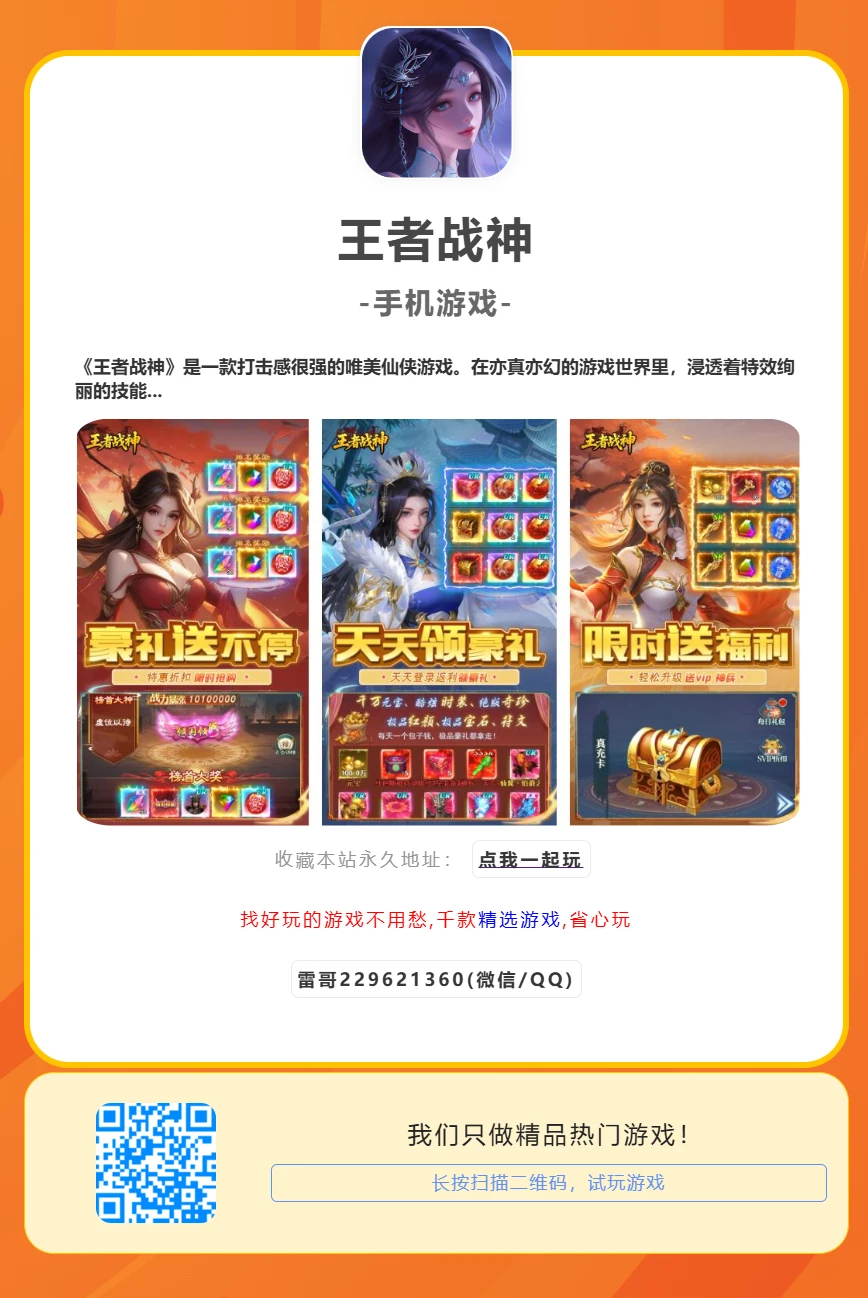Open the blue 精选游戏 link

[x=519, y=920]
